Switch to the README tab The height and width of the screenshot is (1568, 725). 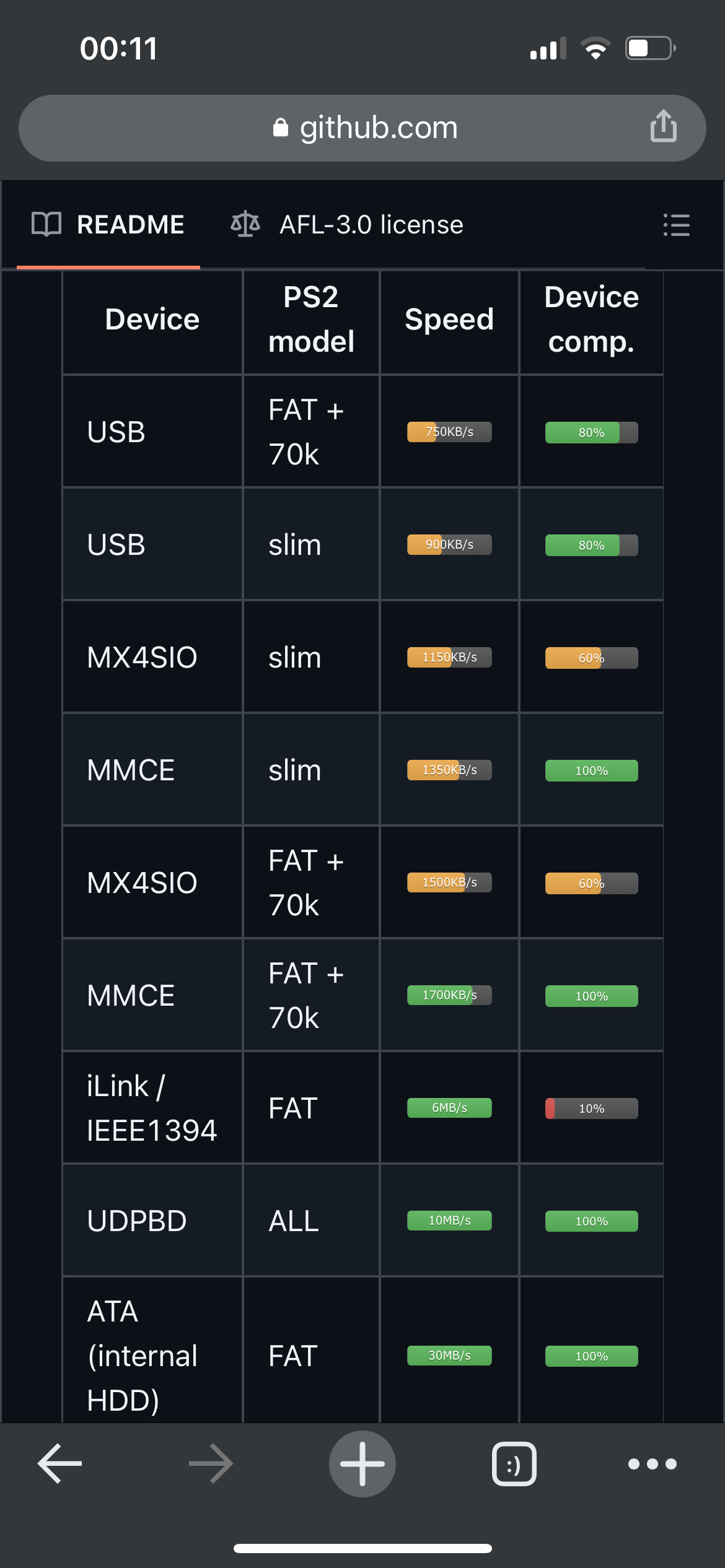(108, 225)
